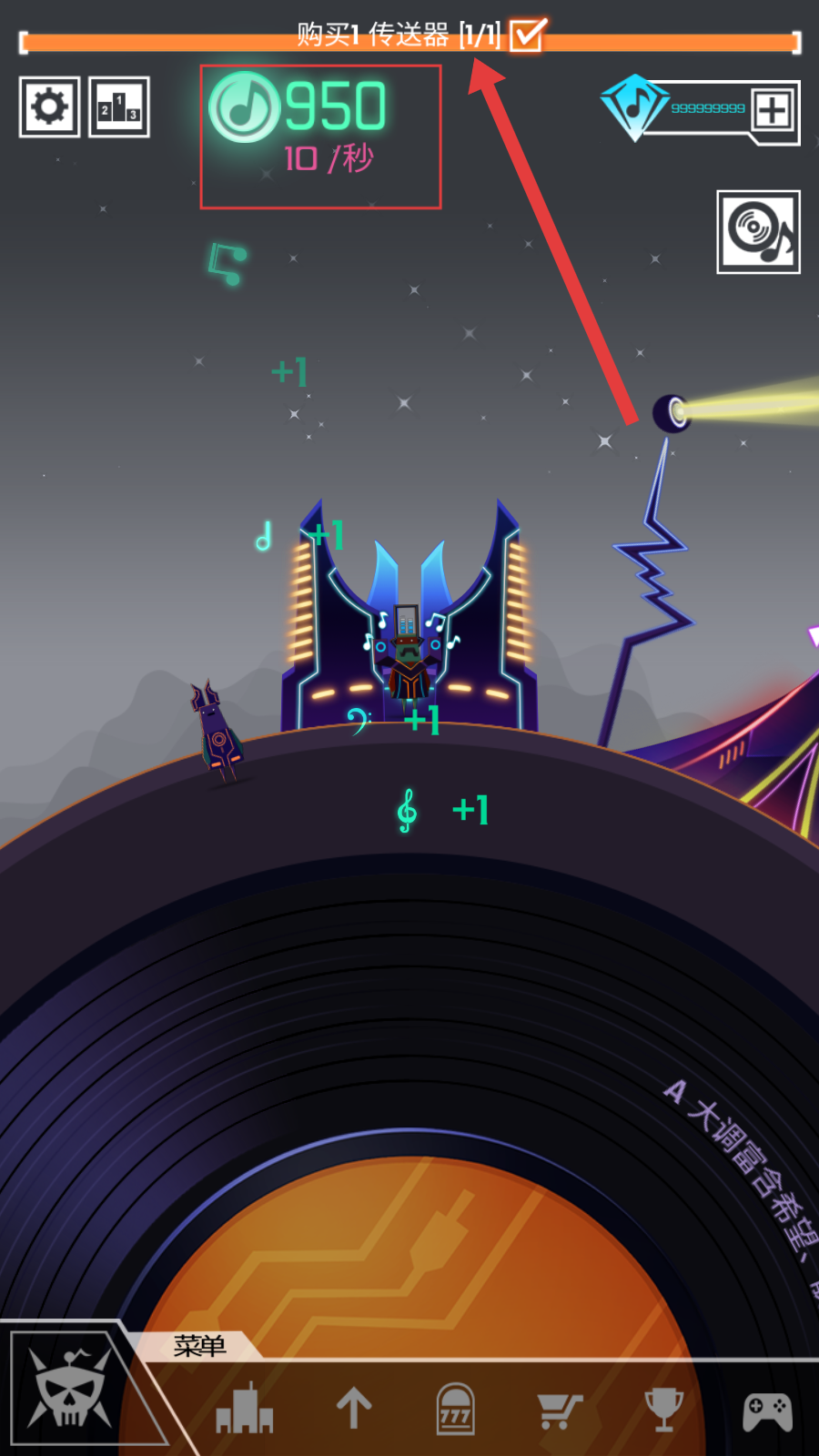Open the trophy achievements
This screenshot has height=1456, width=819.
pyautogui.click(x=663, y=1409)
